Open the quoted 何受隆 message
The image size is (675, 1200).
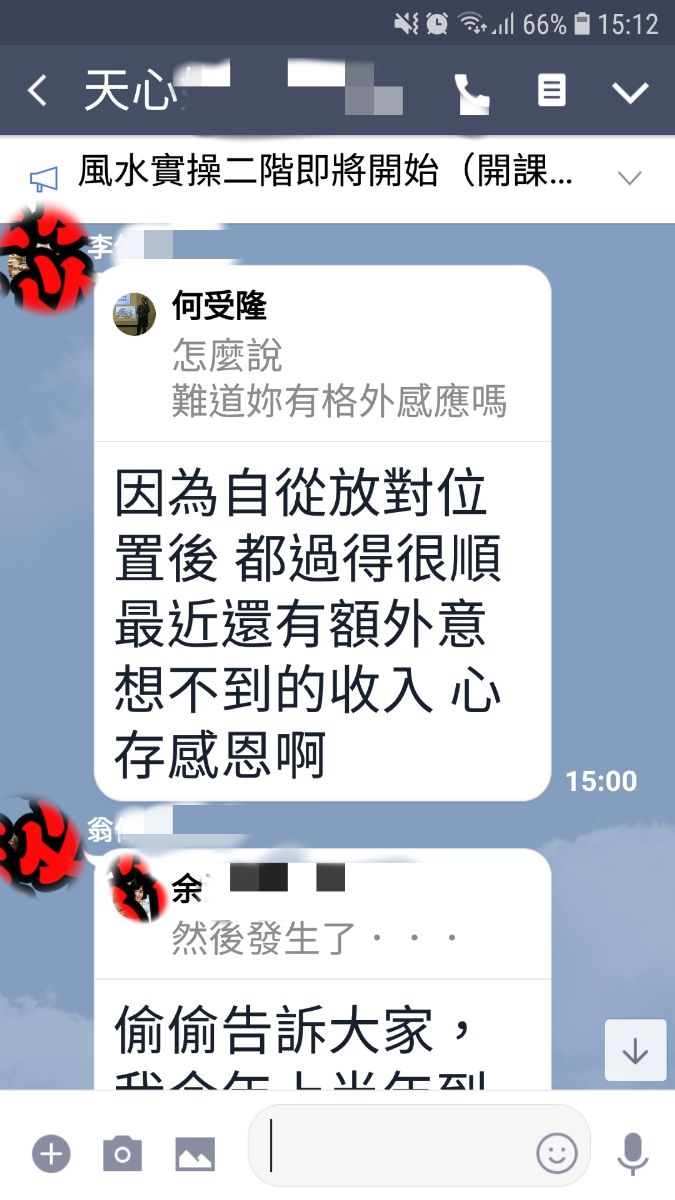pyautogui.click(x=322, y=355)
